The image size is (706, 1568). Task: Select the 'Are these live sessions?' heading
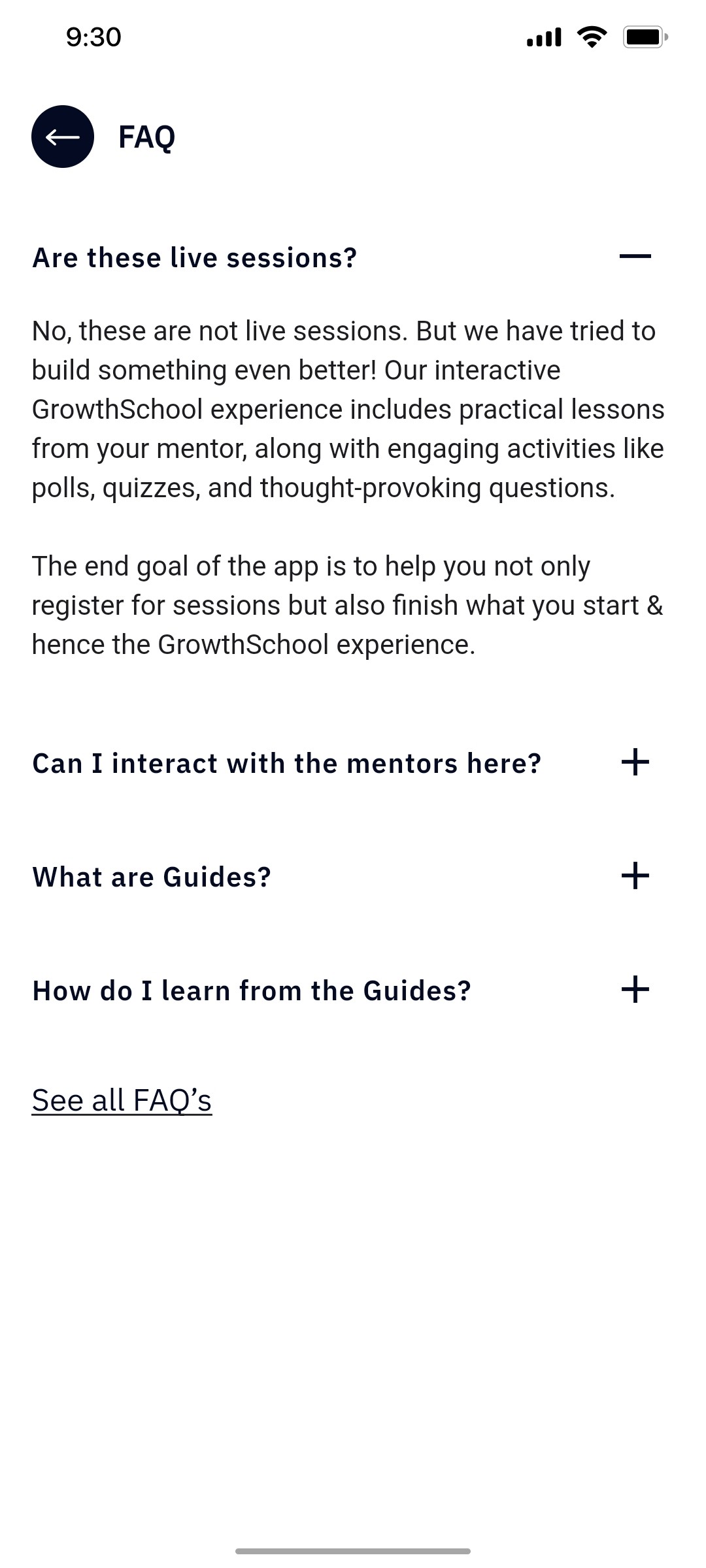pos(194,257)
